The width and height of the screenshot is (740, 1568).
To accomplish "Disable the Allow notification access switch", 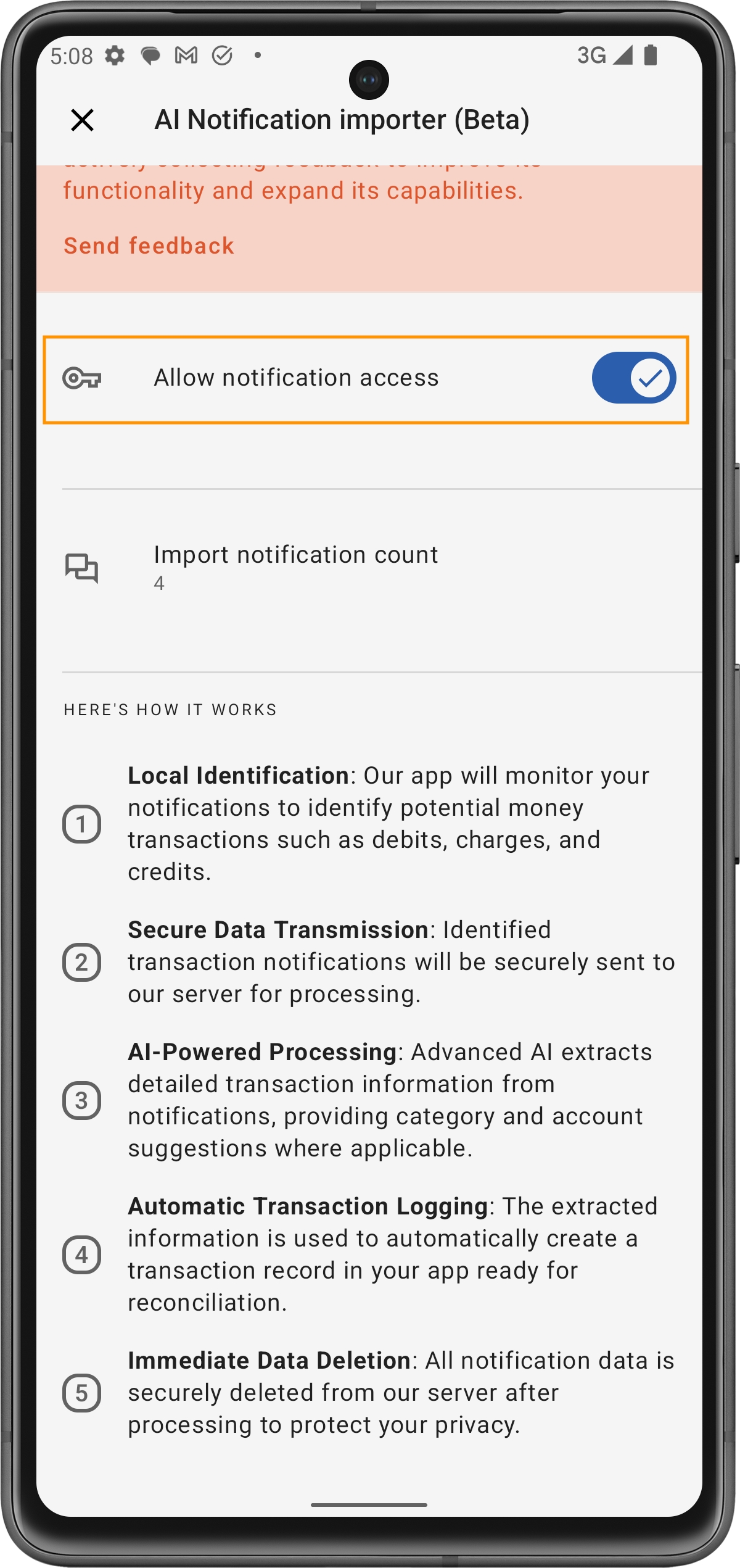I will click(x=633, y=378).
